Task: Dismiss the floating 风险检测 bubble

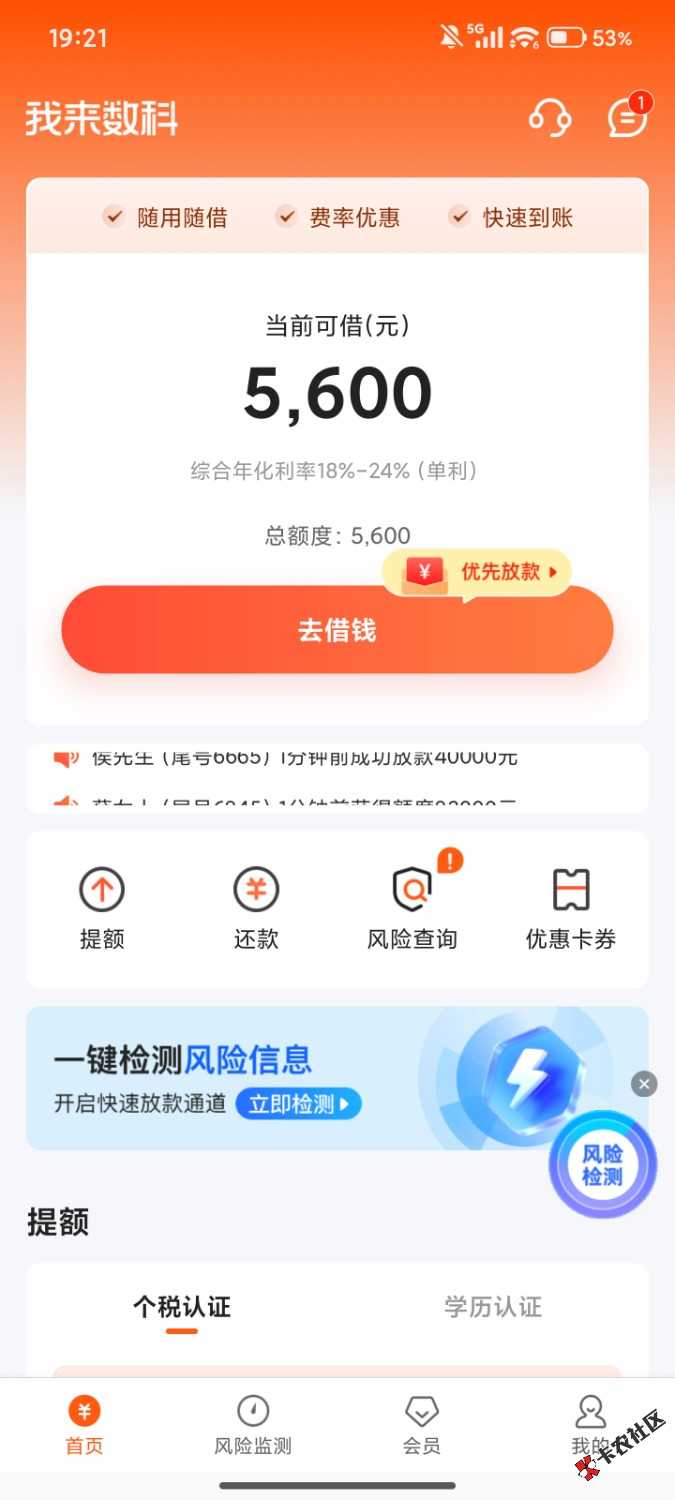Action: [644, 1084]
